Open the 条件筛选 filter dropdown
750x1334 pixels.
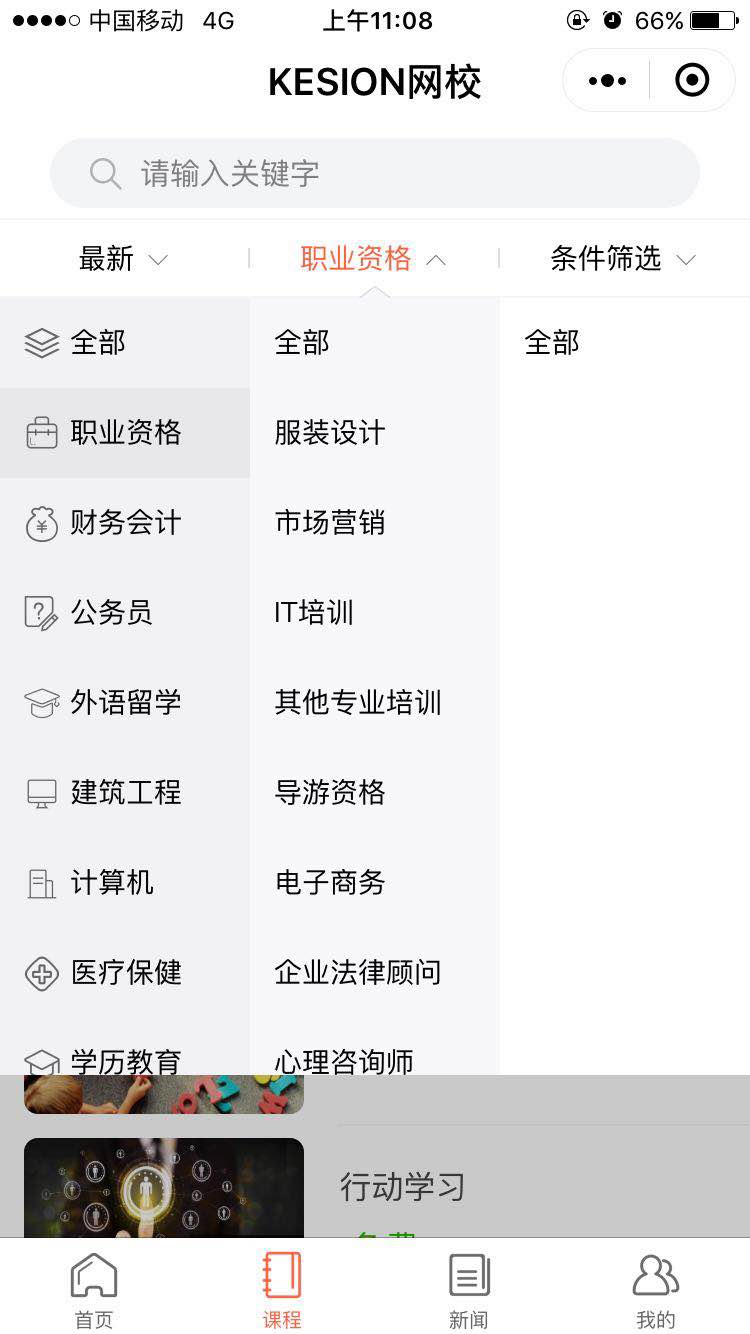pyautogui.click(x=620, y=258)
